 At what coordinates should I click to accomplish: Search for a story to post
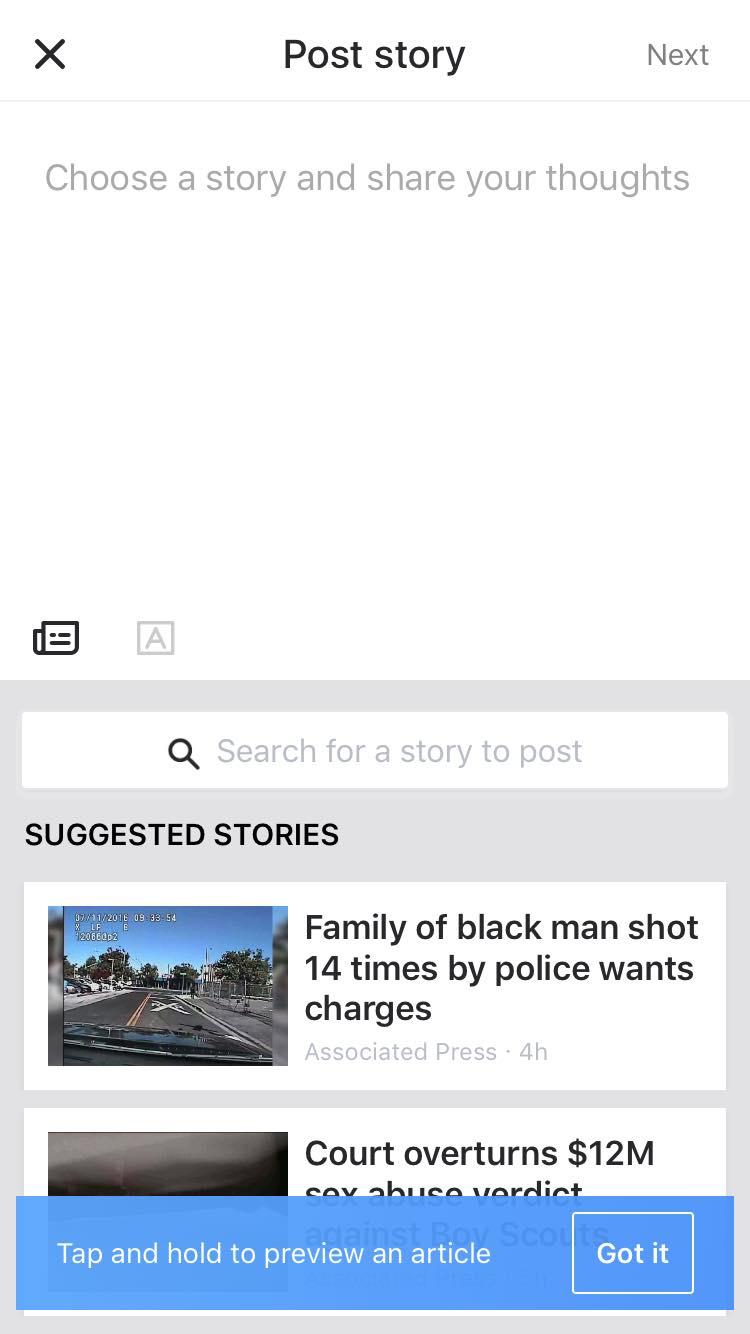pyautogui.click(x=375, y=751)
